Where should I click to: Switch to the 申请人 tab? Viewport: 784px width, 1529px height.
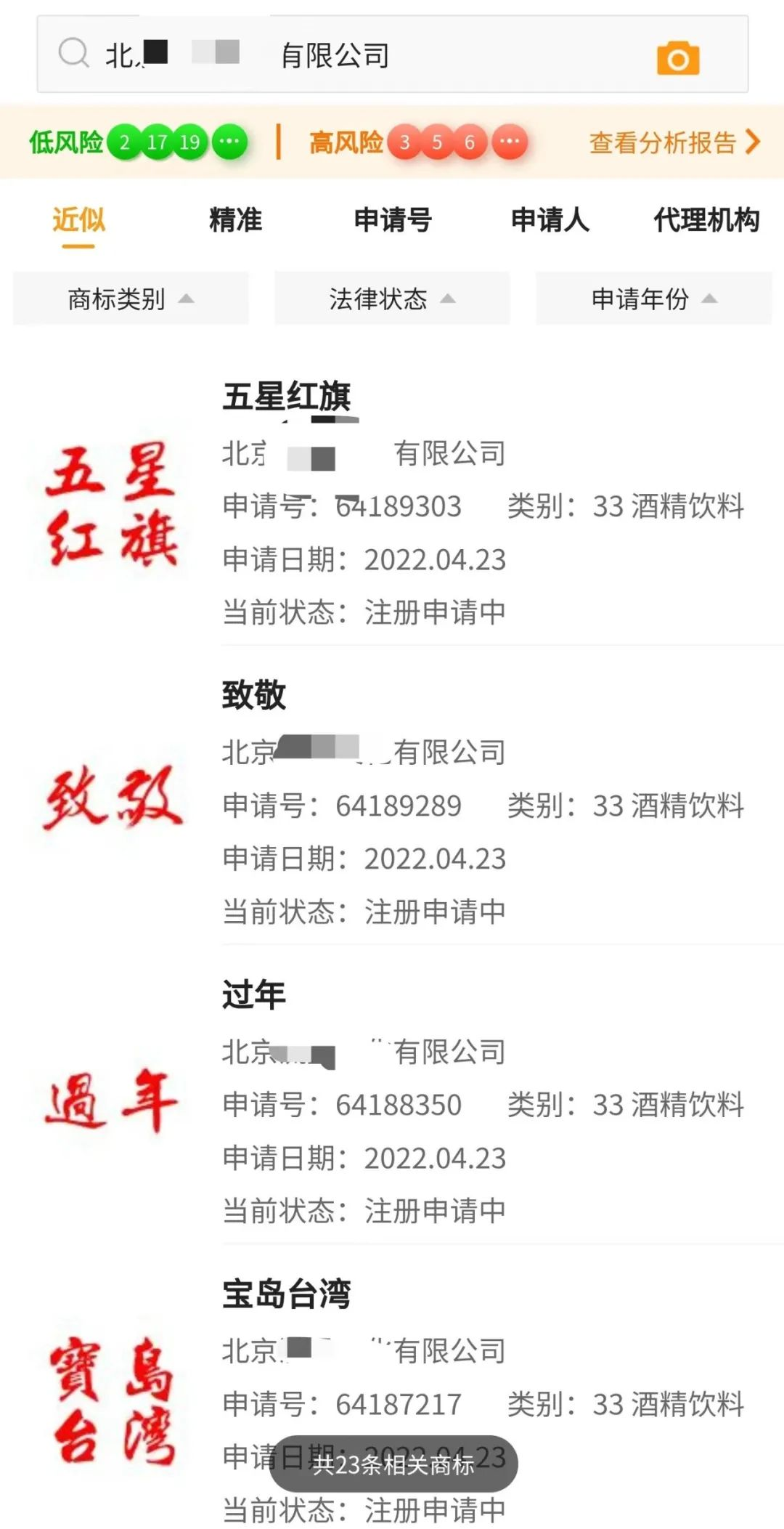(550, 220)
